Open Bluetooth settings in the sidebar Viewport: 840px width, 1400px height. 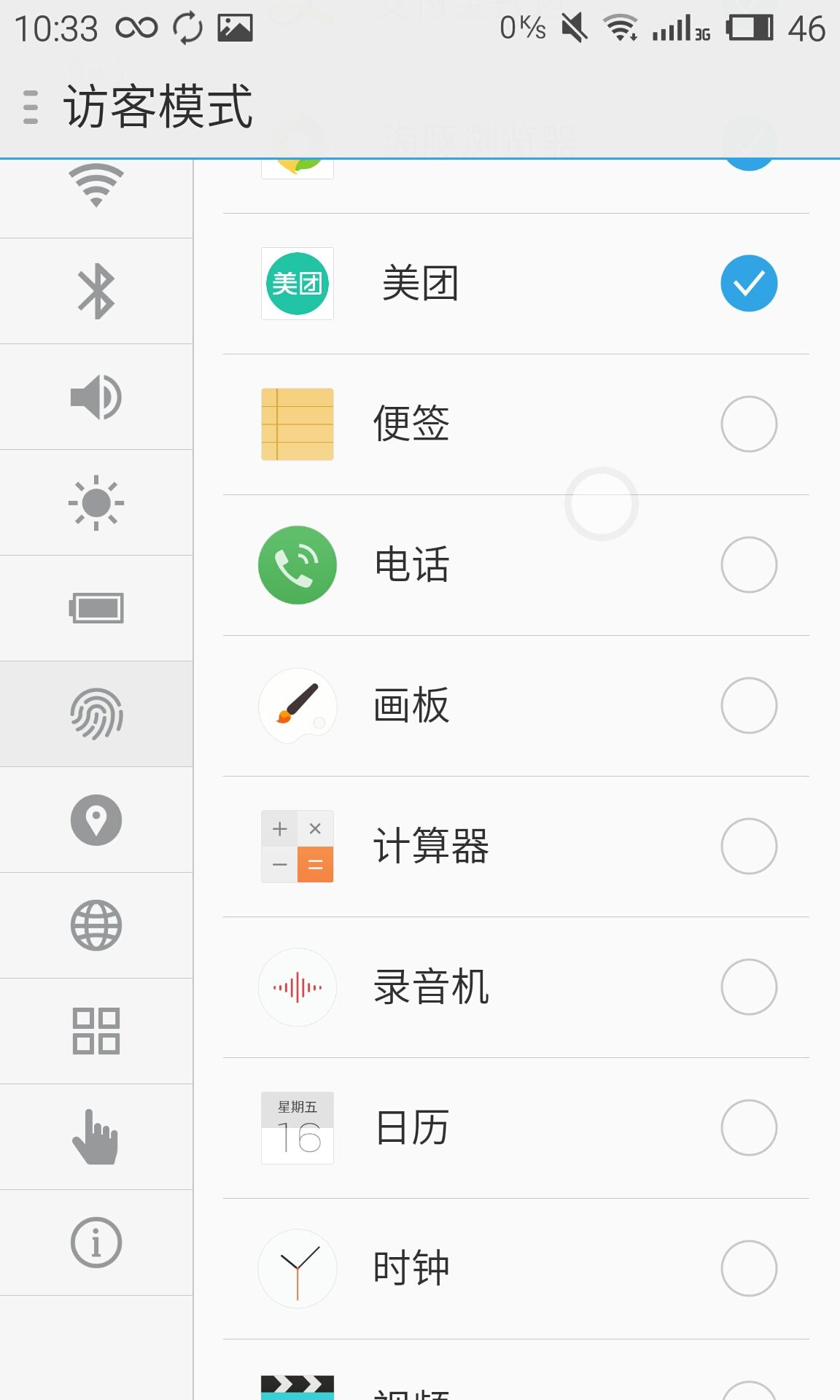pyautogui.click(x=96, y=292)
